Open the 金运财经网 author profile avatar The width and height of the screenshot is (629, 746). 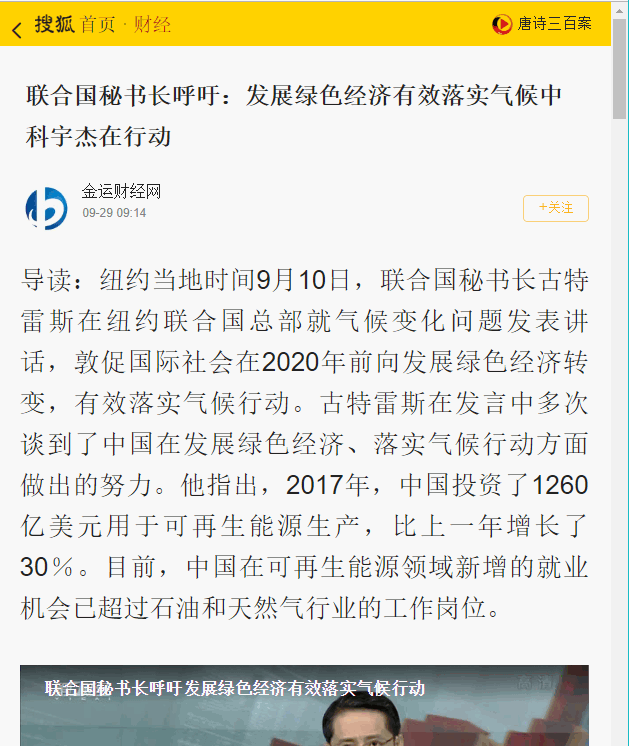click(46, 208)
